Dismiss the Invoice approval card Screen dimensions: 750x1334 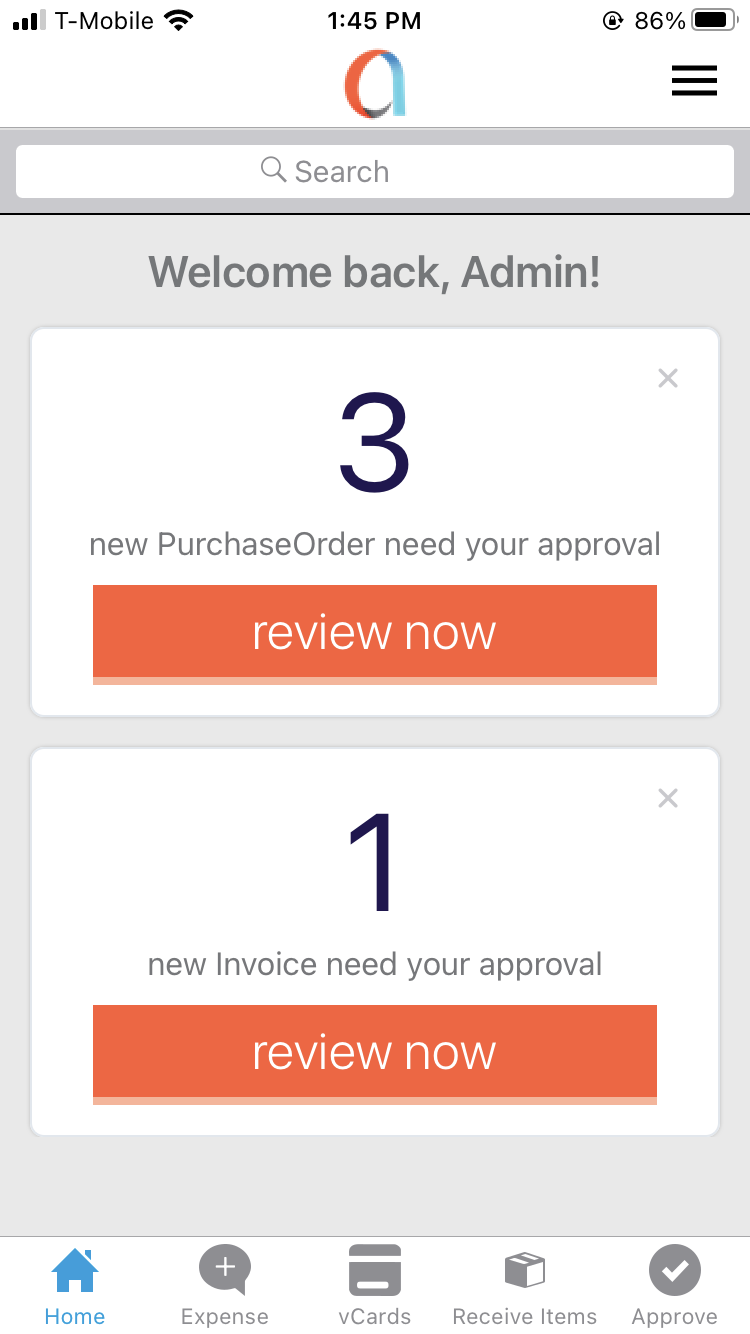coord(668,798)
